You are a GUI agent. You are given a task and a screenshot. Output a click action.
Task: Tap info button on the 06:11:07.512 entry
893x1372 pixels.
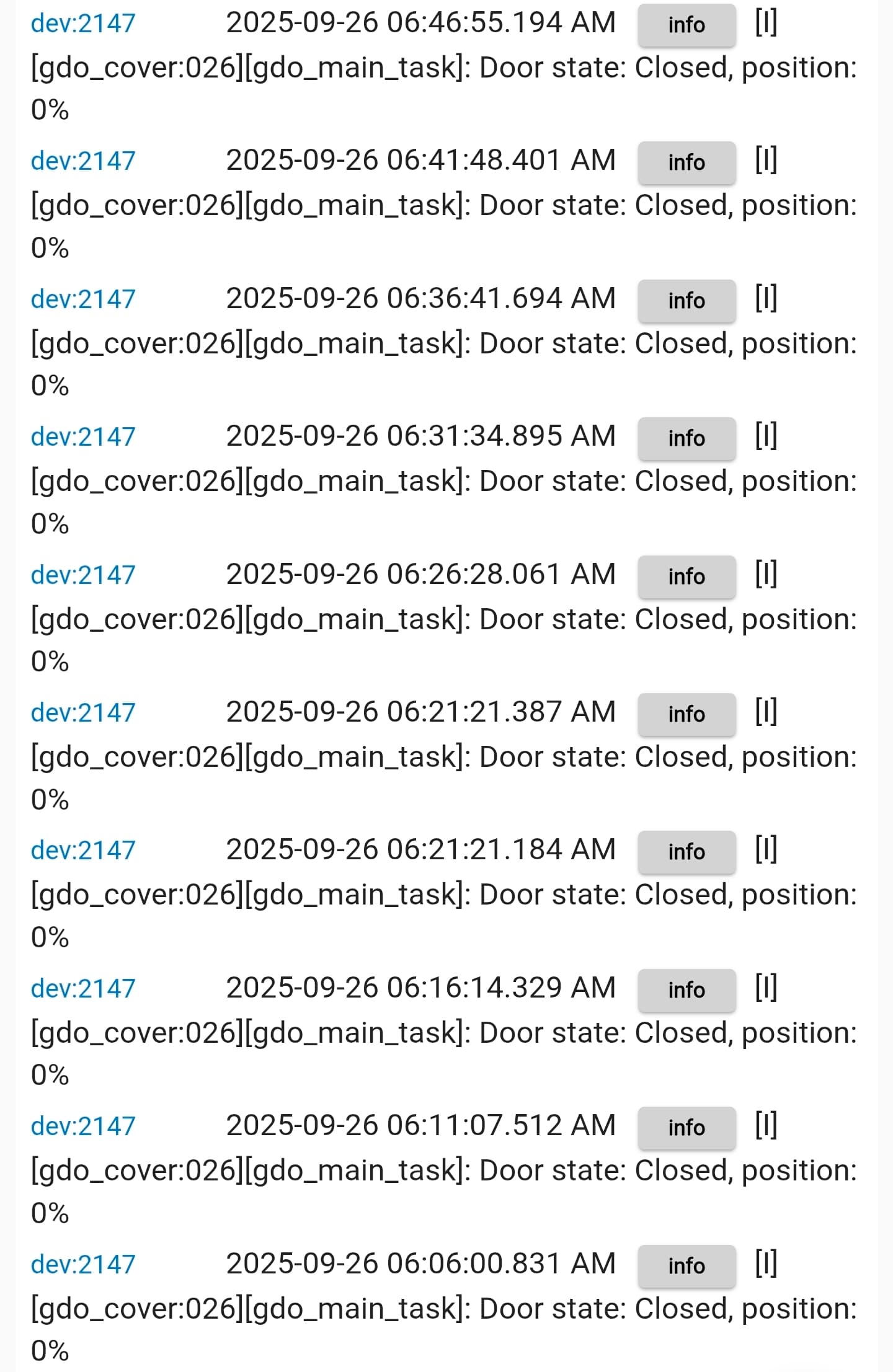coord(686,1128)
